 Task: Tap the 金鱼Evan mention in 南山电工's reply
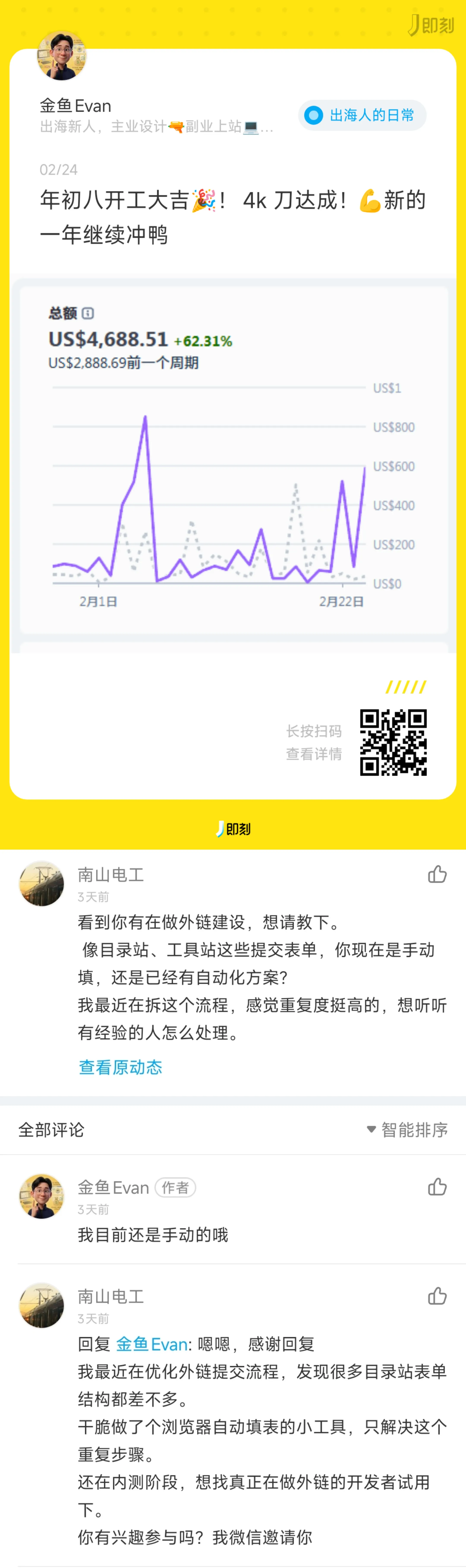pos(151,1344)
